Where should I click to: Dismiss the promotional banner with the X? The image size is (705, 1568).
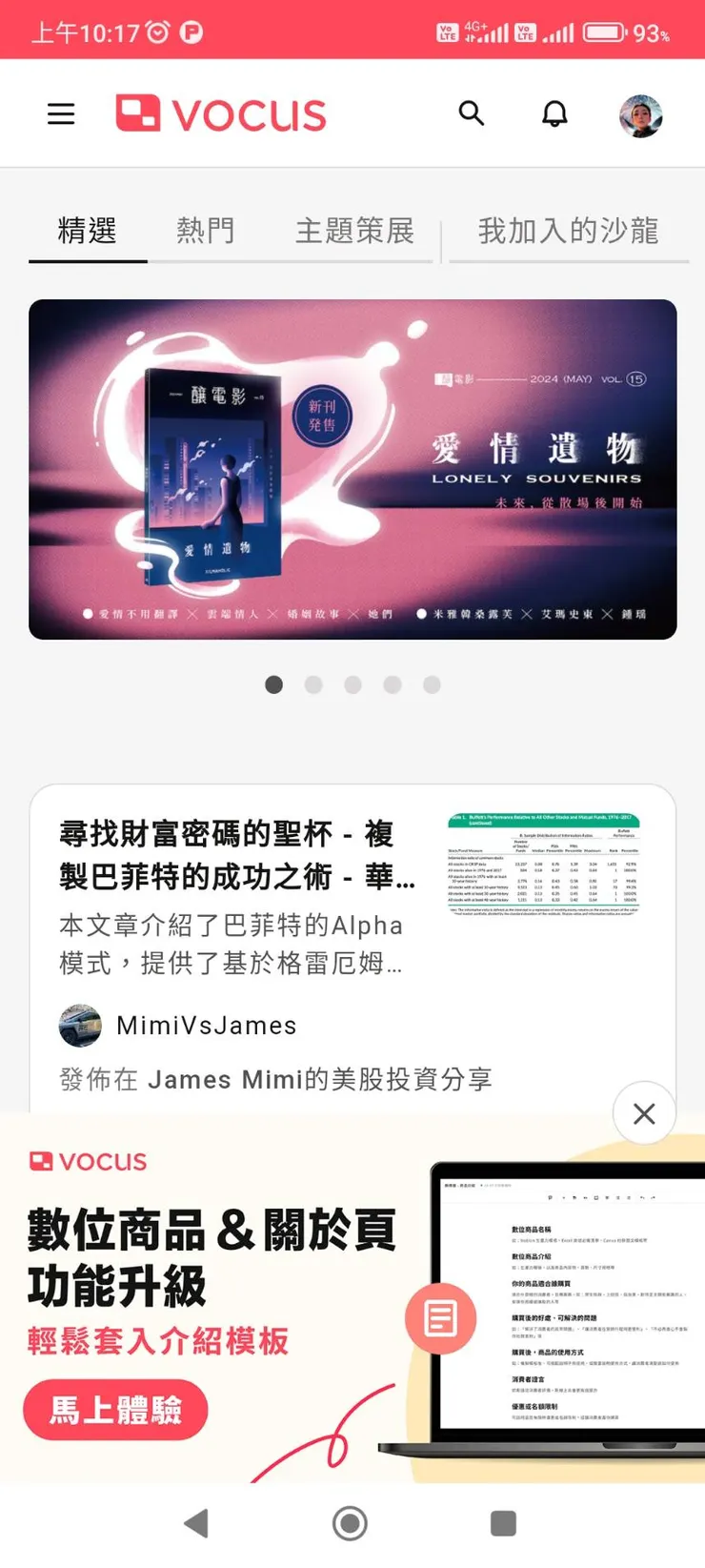coord(644,1112)
